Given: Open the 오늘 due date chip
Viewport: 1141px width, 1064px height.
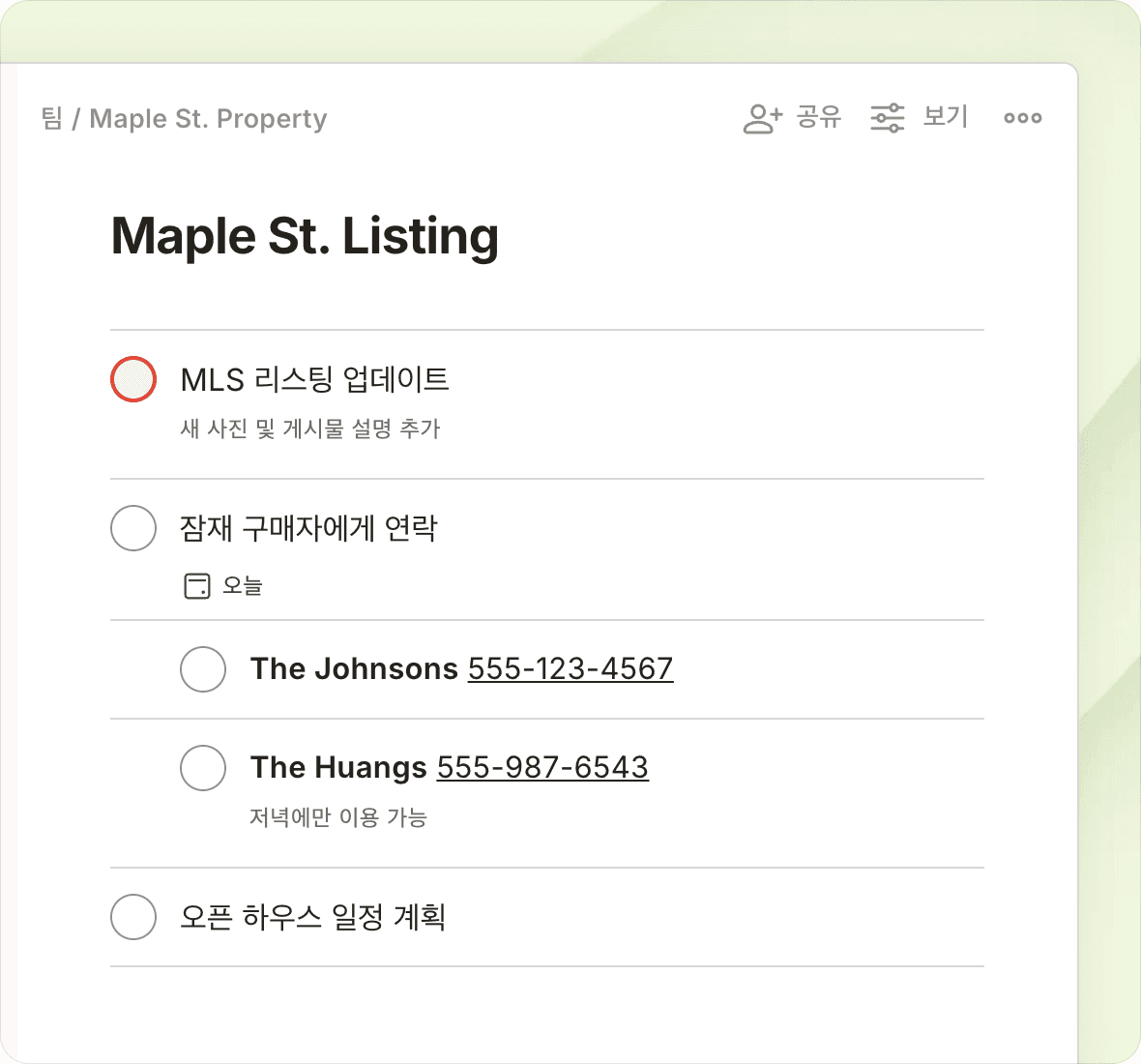Looking at the screenshot, I should [224, 586].
